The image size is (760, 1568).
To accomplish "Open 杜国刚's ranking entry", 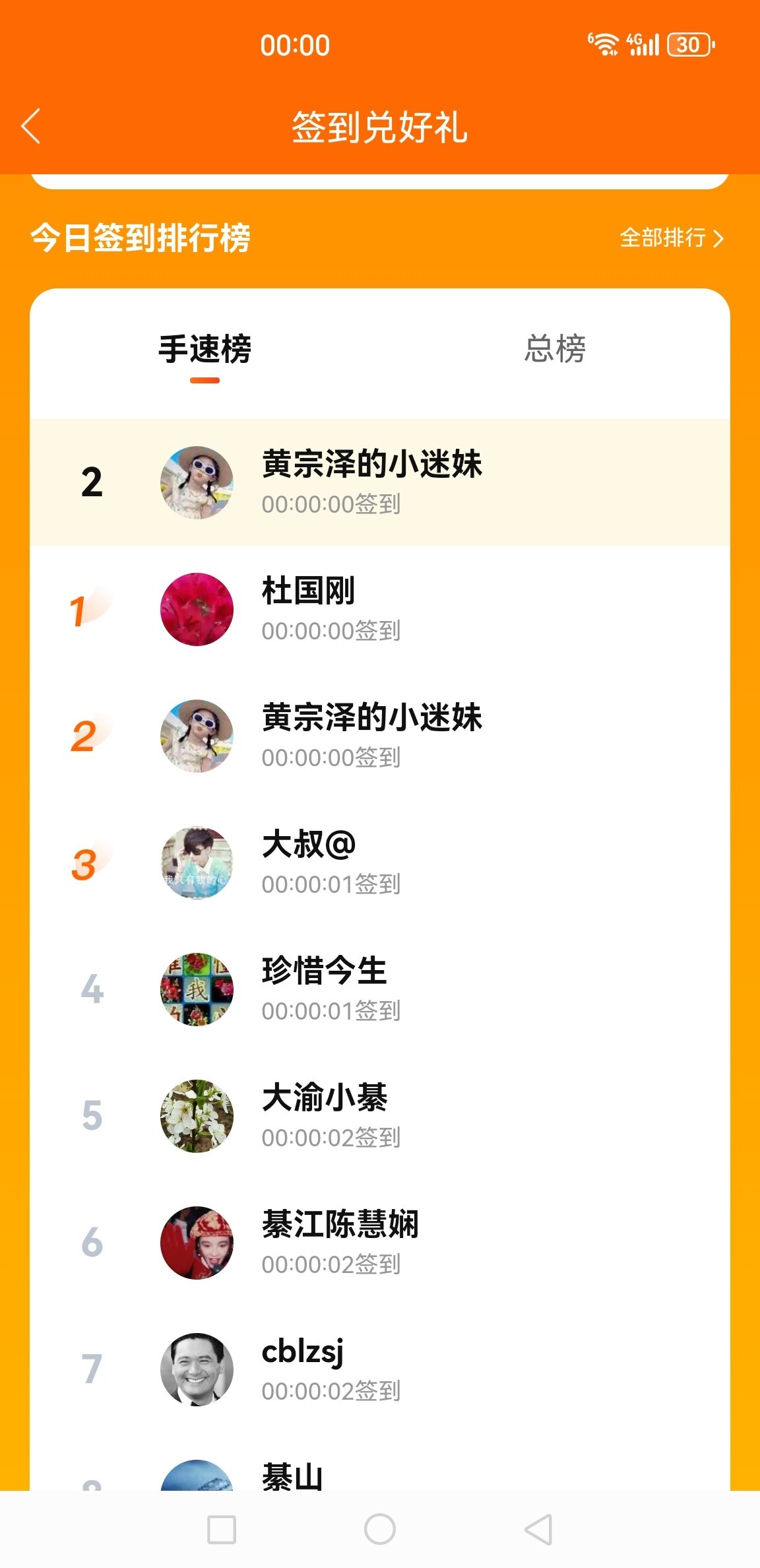I will point(379,609).
